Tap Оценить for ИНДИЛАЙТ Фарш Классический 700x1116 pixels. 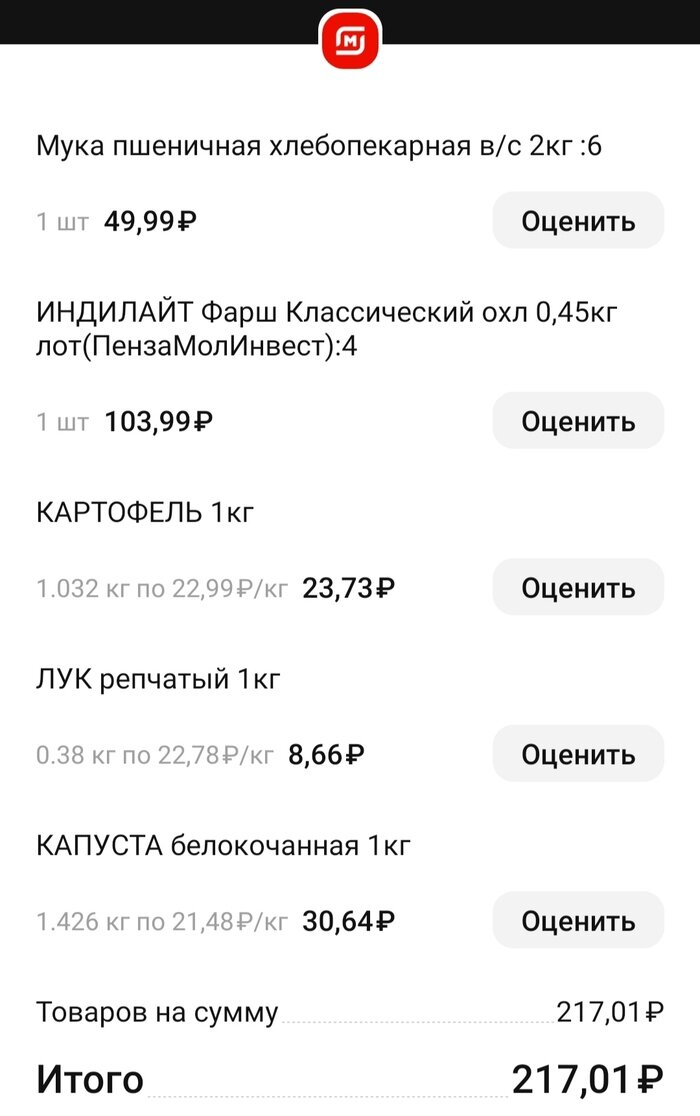[578, 421]
